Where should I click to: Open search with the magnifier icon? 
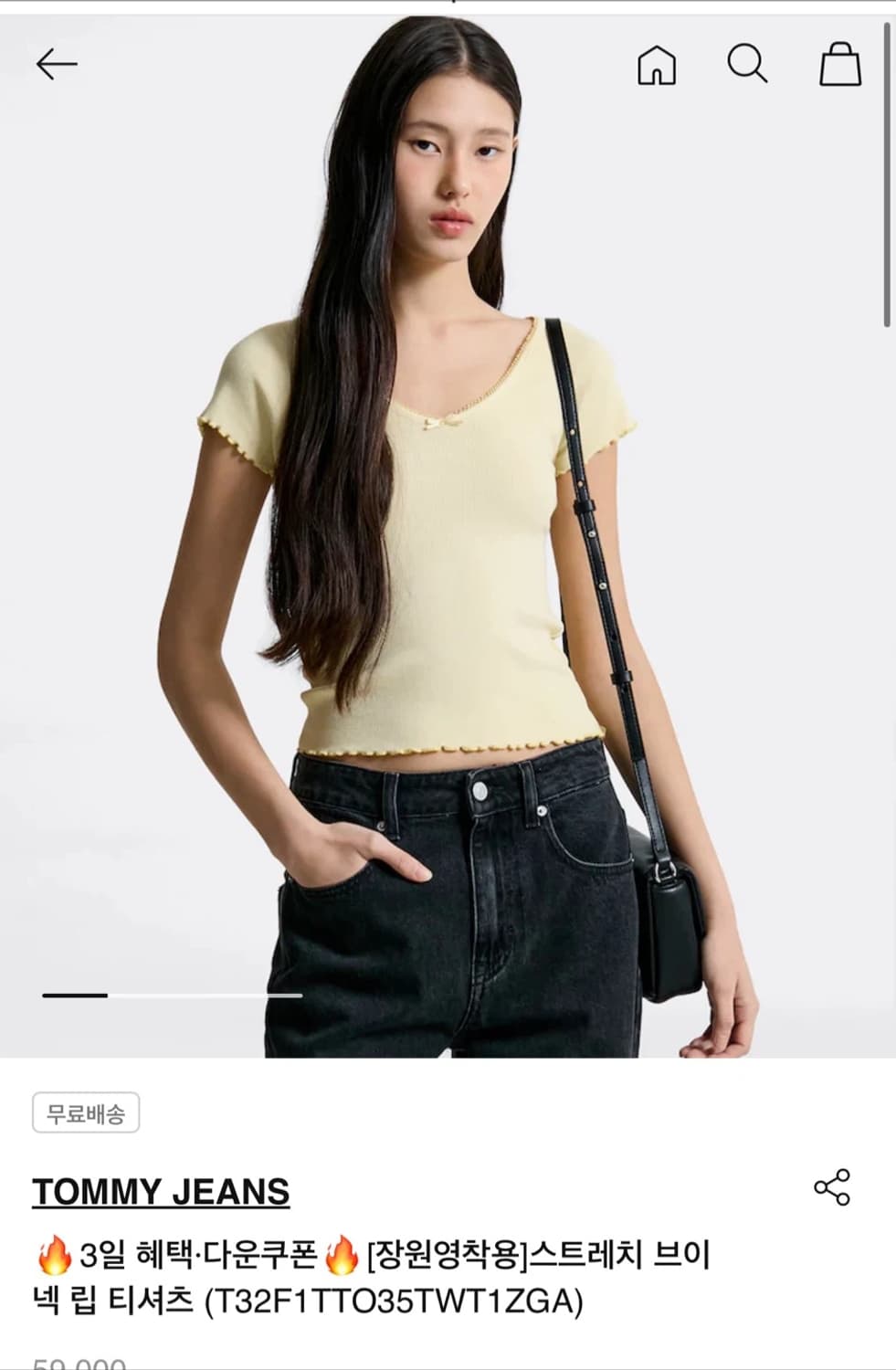click(749, 64)
